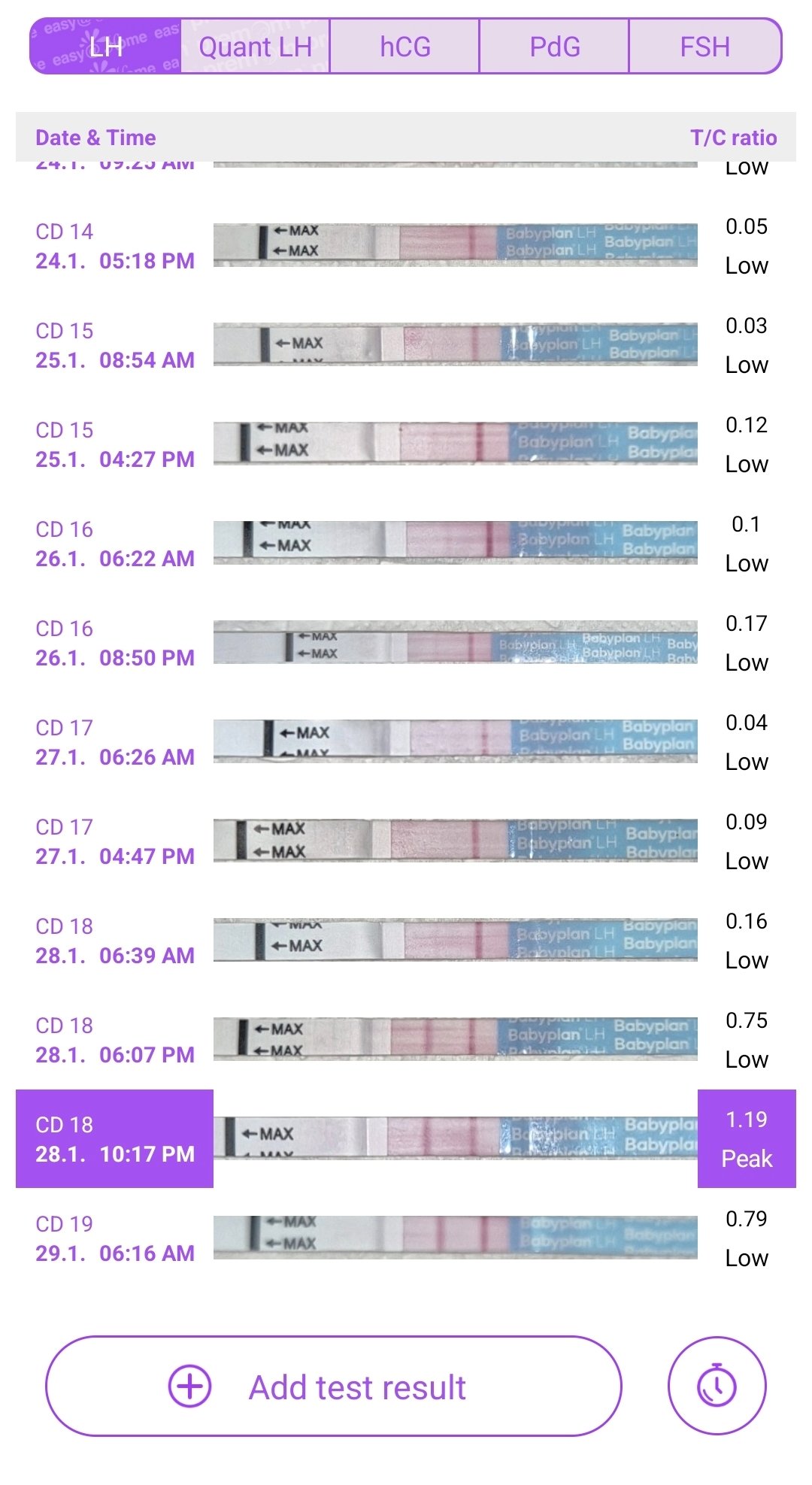
Task: Tap the Add test result button
Action: point(334,1387)
